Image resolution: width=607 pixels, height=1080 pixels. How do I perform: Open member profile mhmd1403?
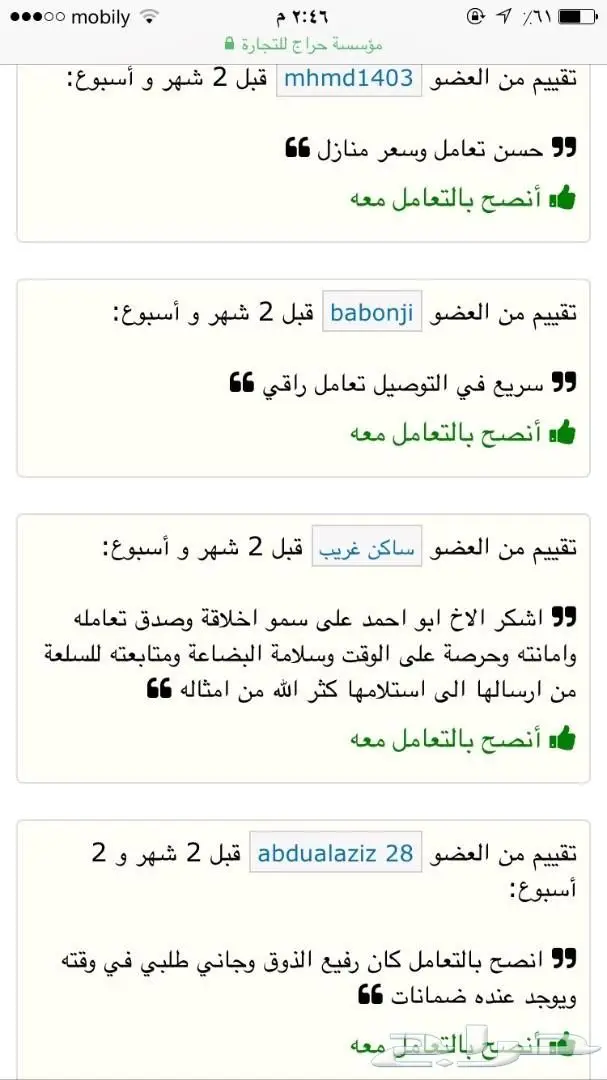click(349, 78)
